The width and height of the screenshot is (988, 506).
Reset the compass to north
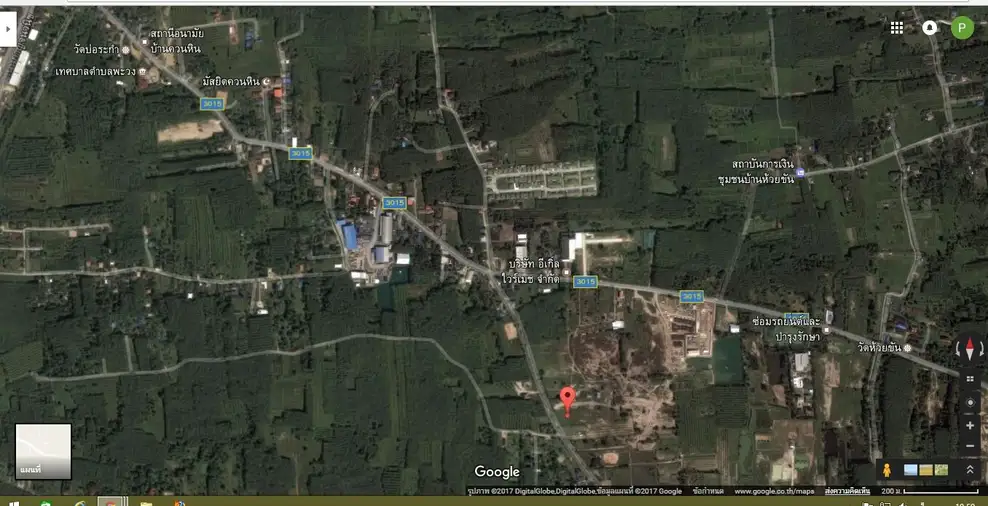tap(969, 350)
